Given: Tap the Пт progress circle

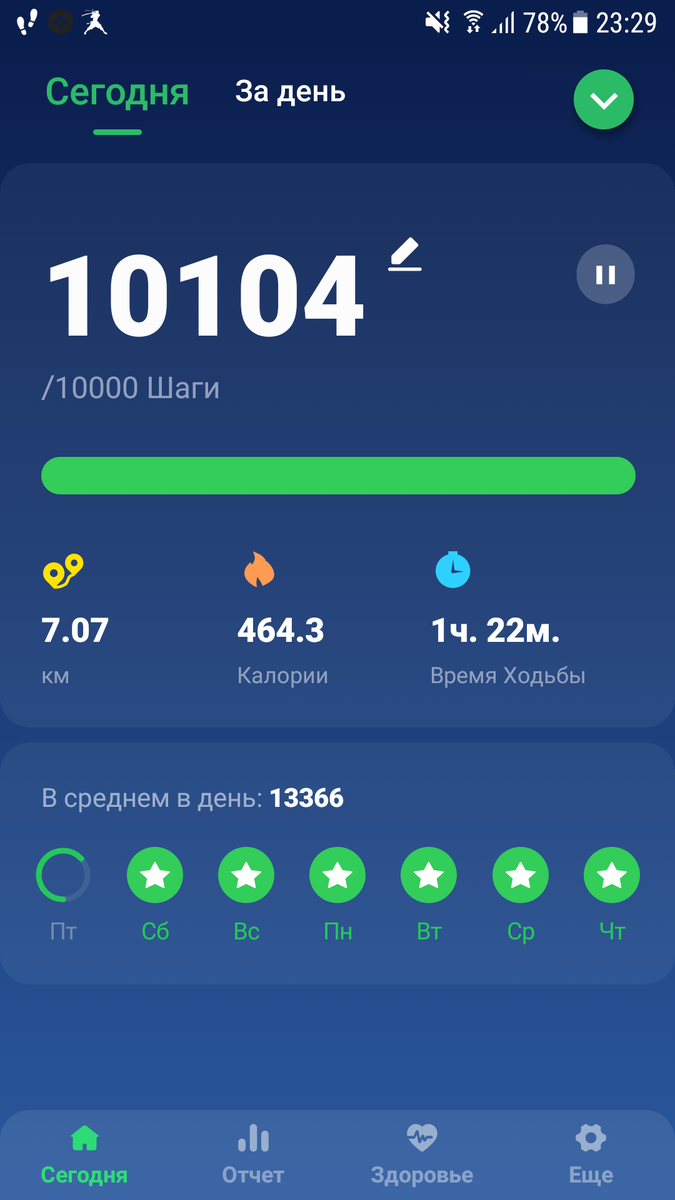Looking at the screenshot, I should (x=63, y=876).
